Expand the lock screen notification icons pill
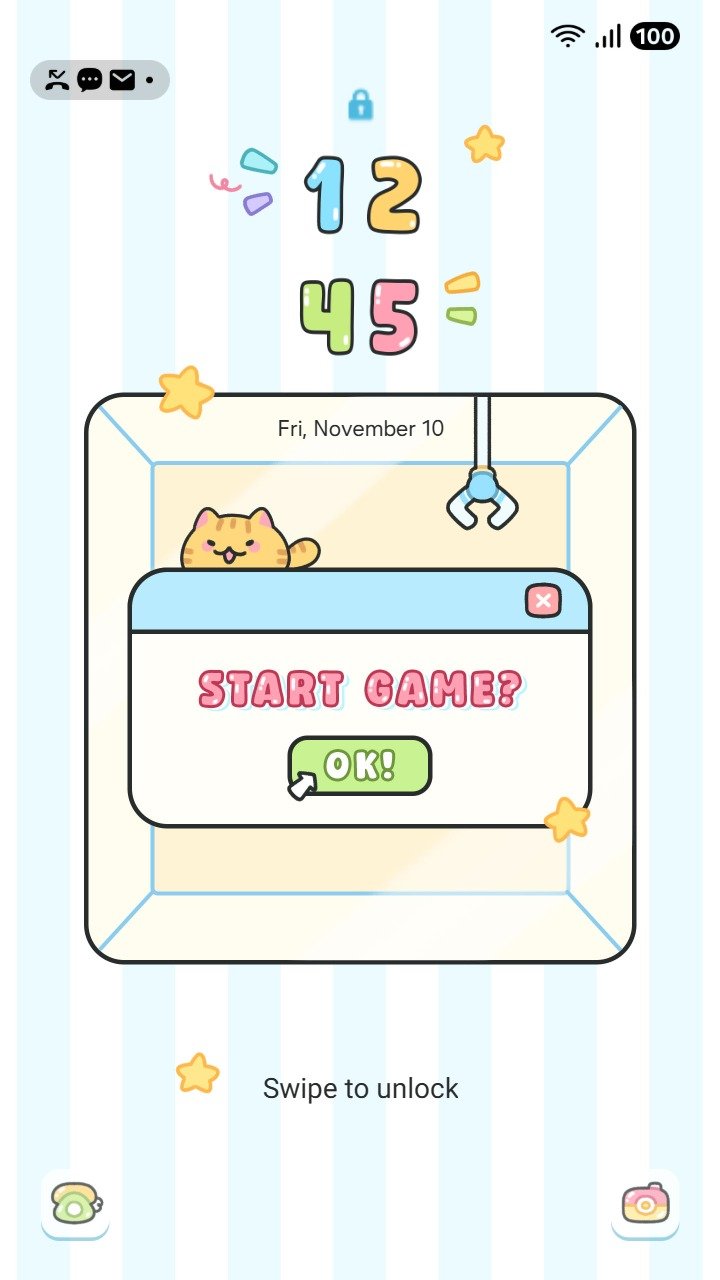Image resolution: width=720 pixels, height=1280 pixels. (x=100, y=80)
